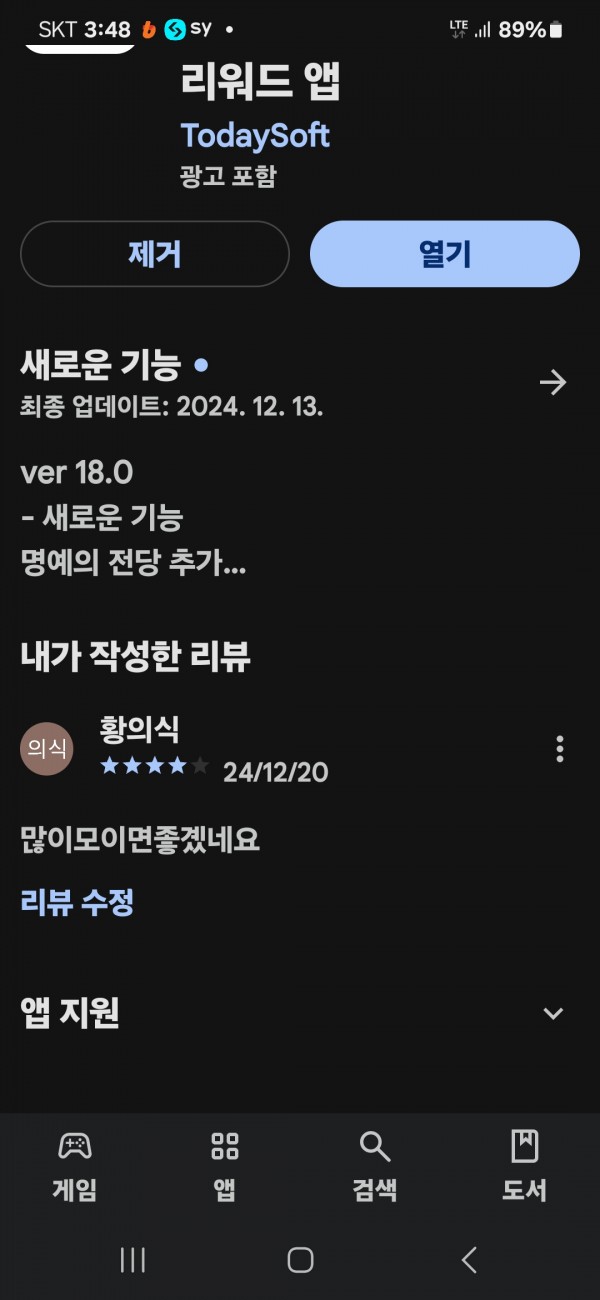600x1300 pixels.
Task: Open overflow menu on 황의식 review
Action: click(x=559, y=749)
